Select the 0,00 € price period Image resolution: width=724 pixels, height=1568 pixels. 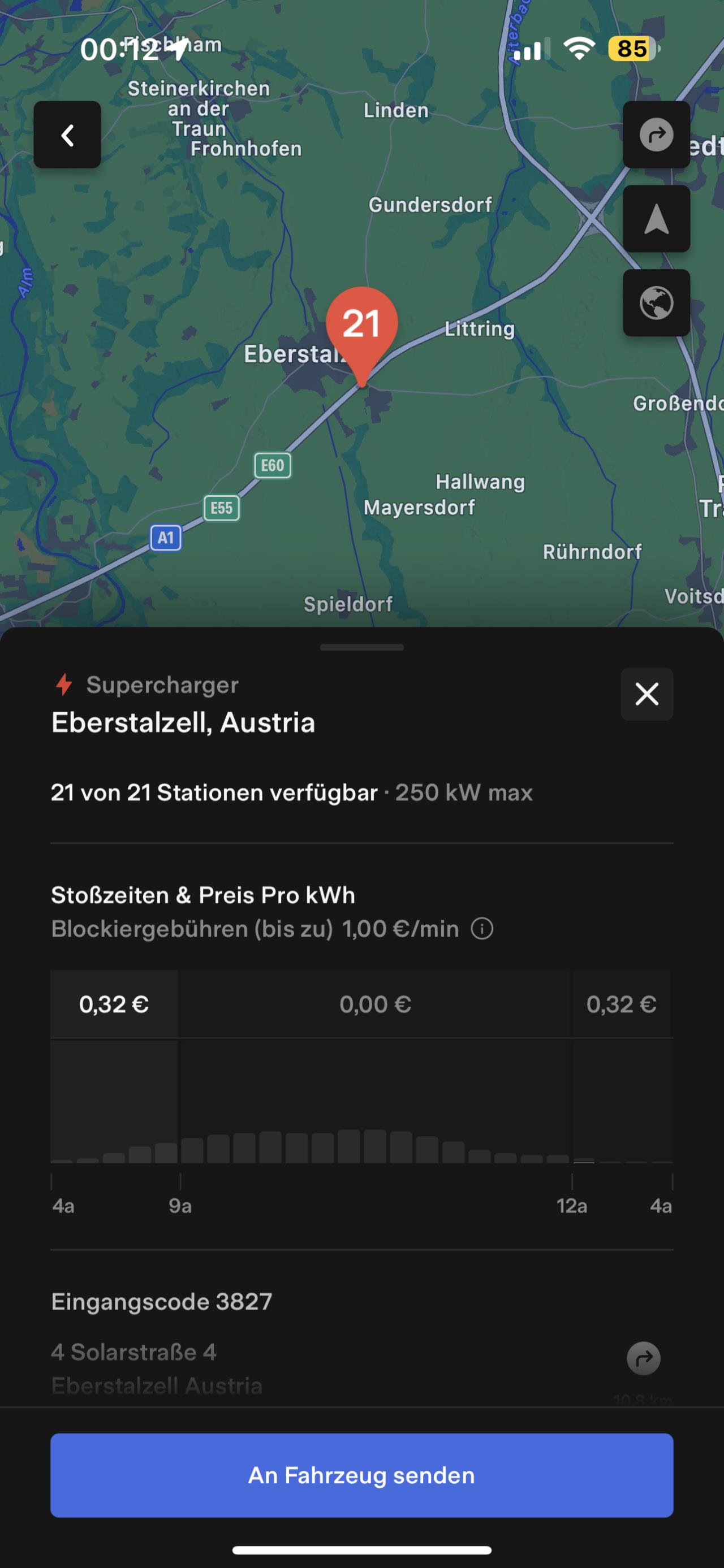tap(375, 1004)
